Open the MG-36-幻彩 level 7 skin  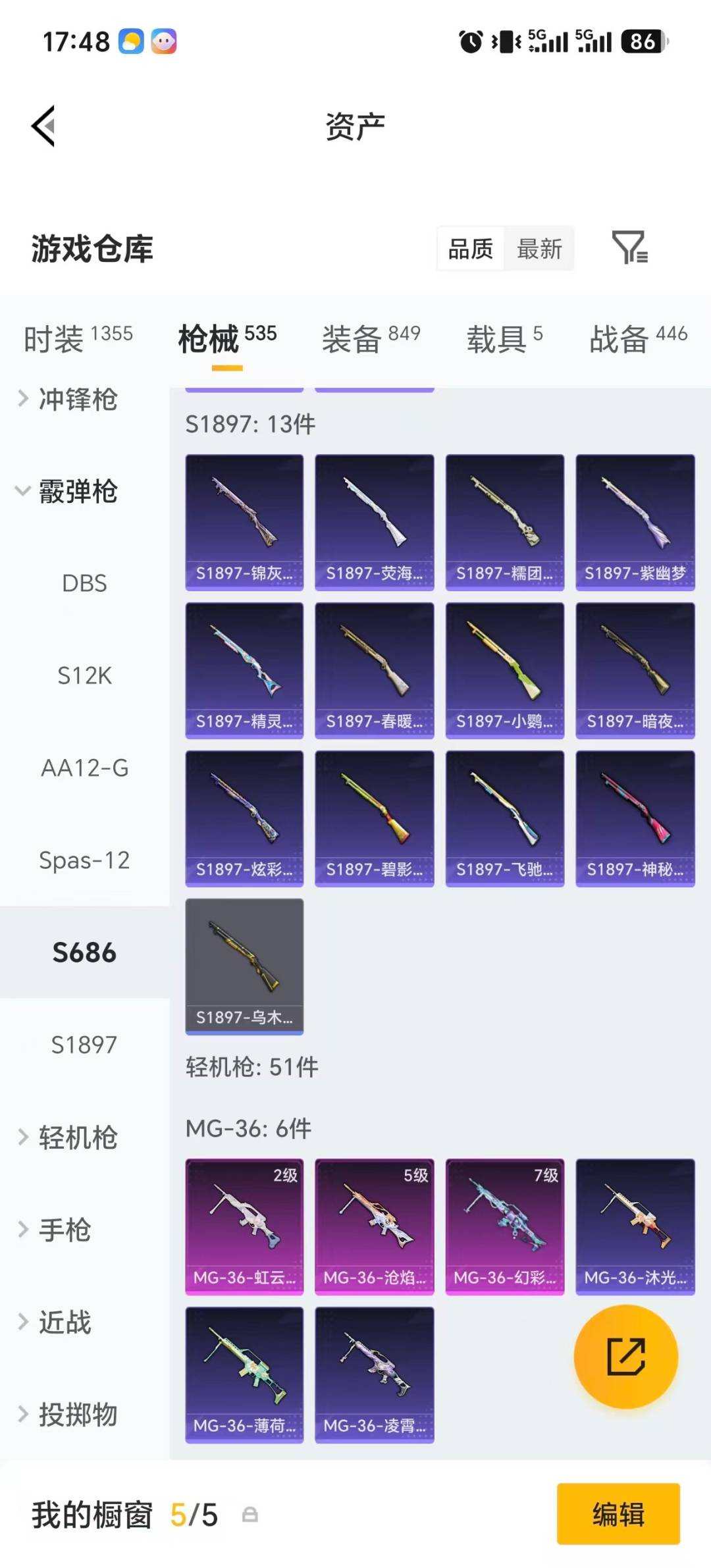click(x=505, y=1226)
